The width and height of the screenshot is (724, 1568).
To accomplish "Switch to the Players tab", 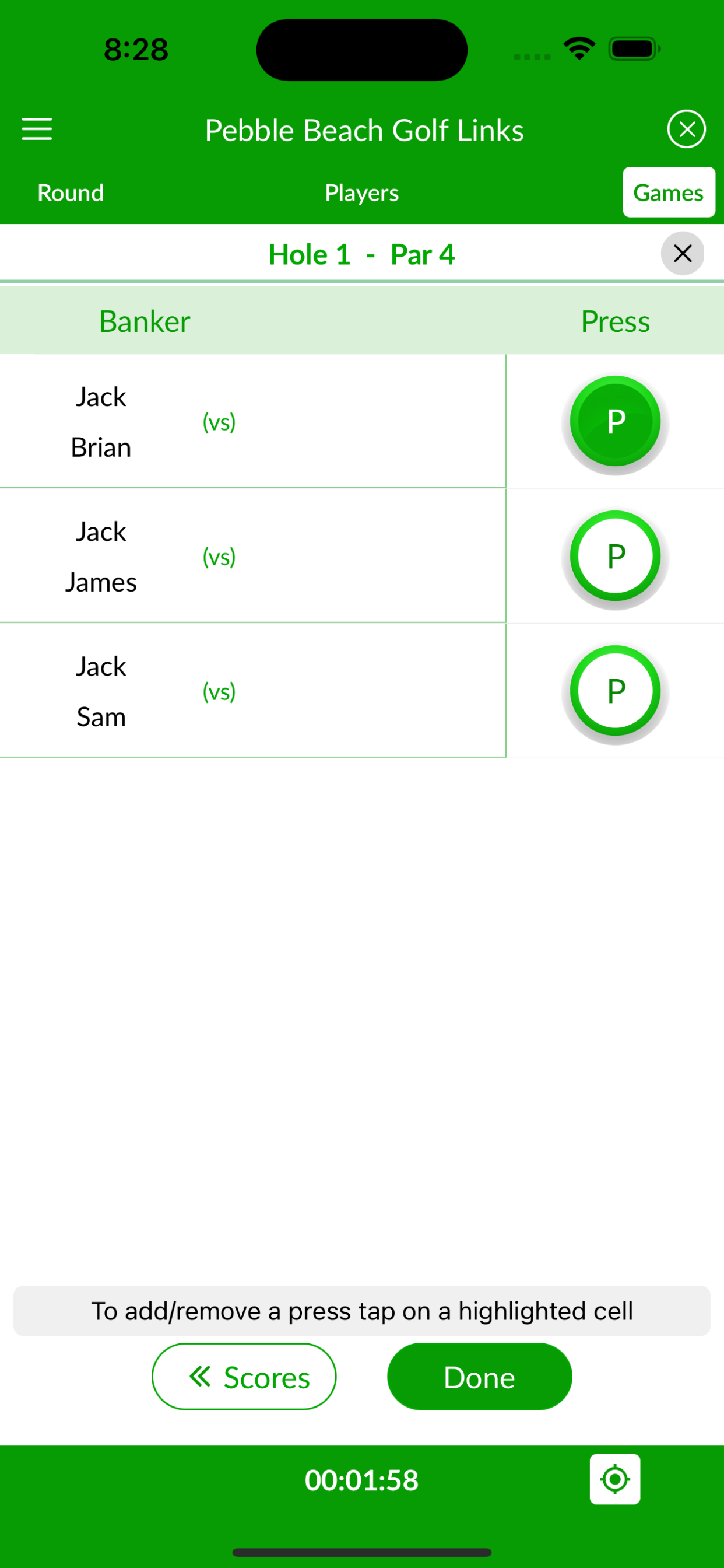I will coord(361,193).
